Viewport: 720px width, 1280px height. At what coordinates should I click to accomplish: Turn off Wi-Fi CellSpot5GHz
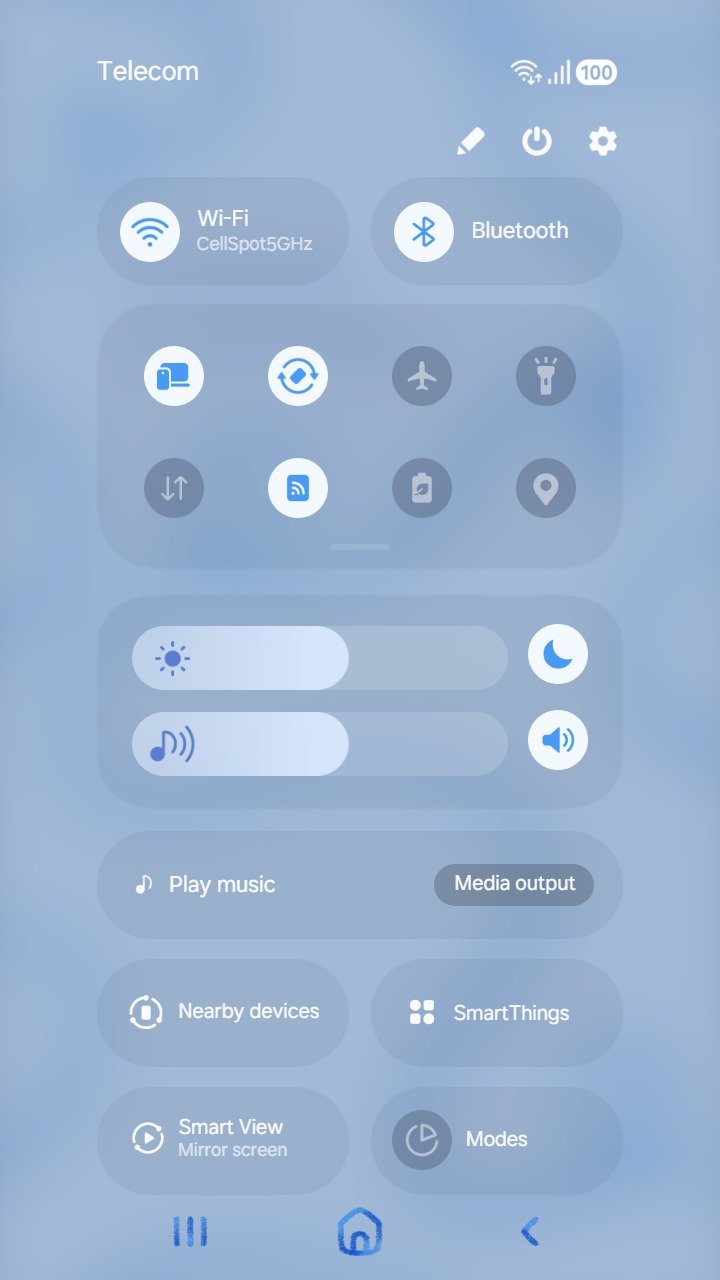150,231
